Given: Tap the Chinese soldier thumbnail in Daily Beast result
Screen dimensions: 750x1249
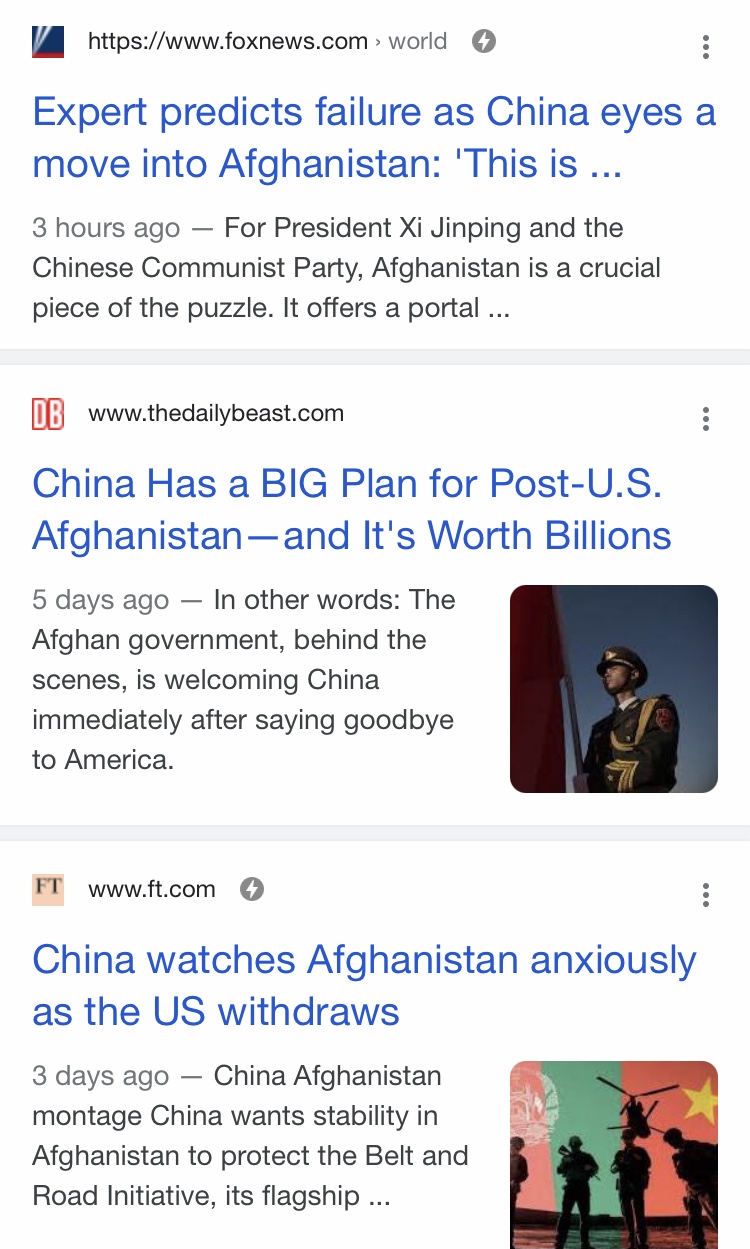Looking at the screenshot, I should click(614, 689).
